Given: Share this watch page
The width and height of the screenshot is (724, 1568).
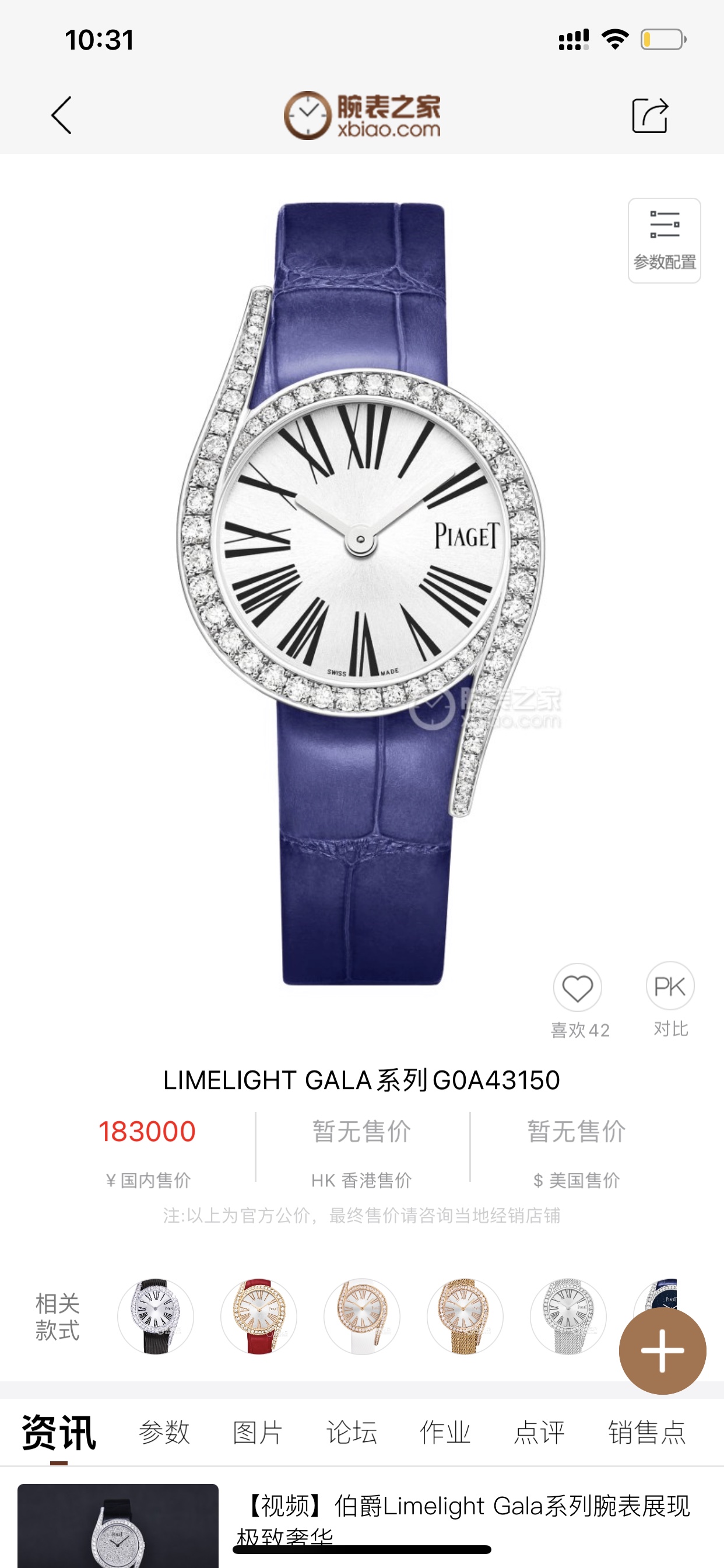Looking at the screenshot, I should click(650, 115).
